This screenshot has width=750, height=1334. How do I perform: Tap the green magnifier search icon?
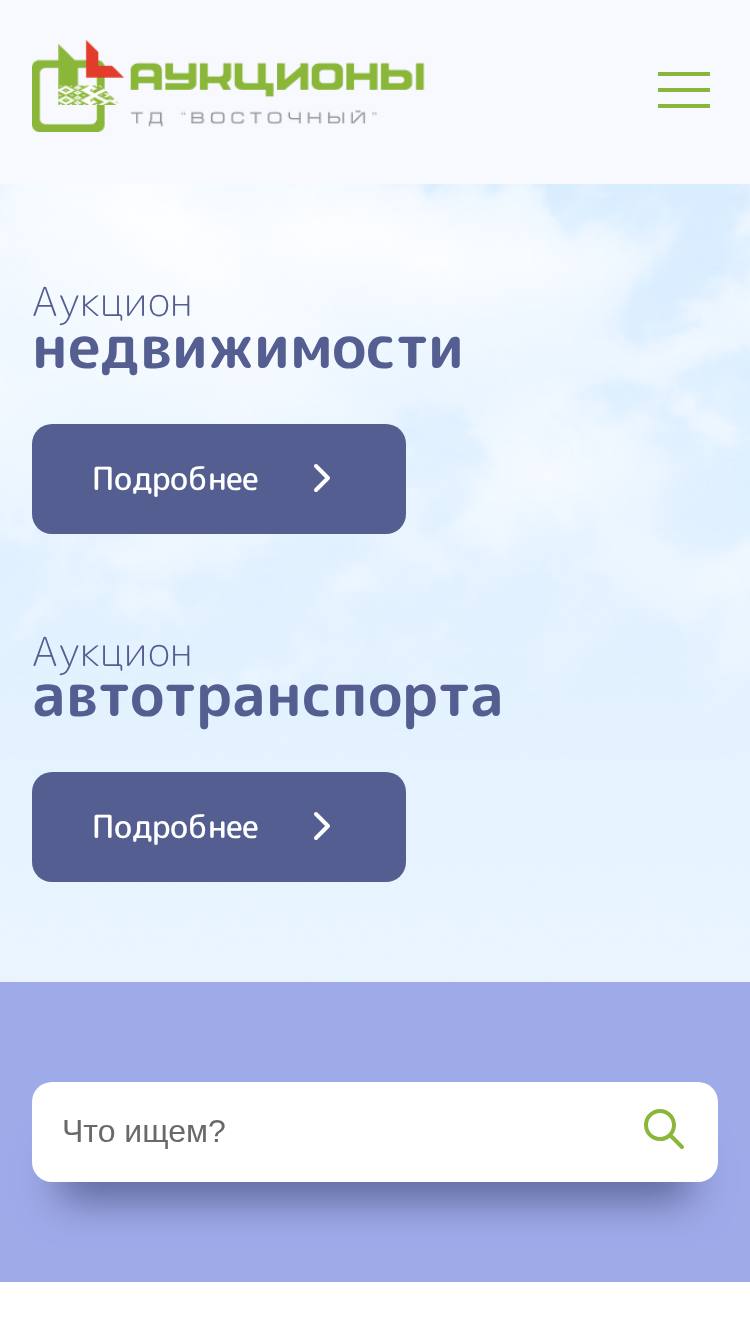(x=664, y=1130)
